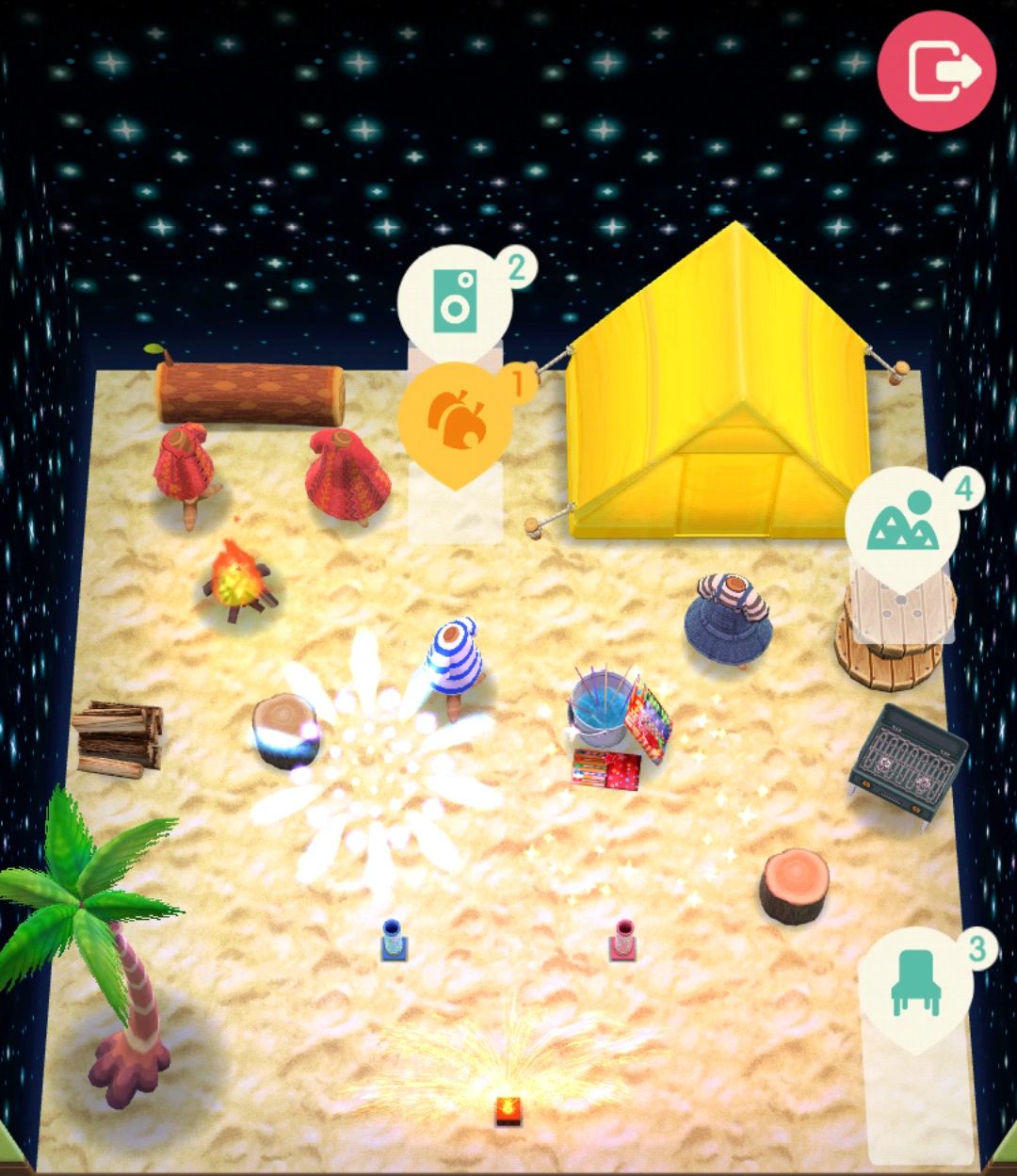This screenshot has width=1017, height=1176.
Task: Select chair marker number 3
Action: 916,985
